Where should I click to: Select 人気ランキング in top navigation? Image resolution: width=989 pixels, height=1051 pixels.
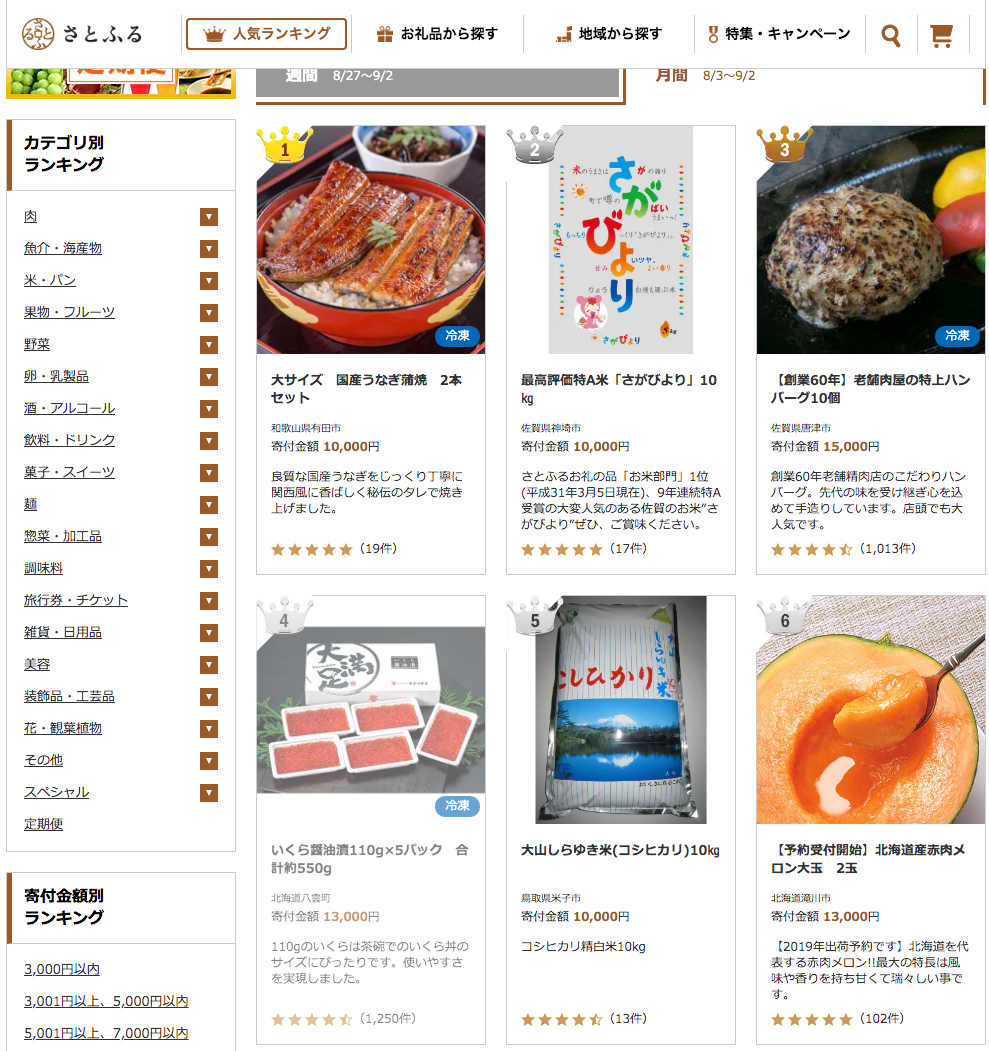(266, 34)
